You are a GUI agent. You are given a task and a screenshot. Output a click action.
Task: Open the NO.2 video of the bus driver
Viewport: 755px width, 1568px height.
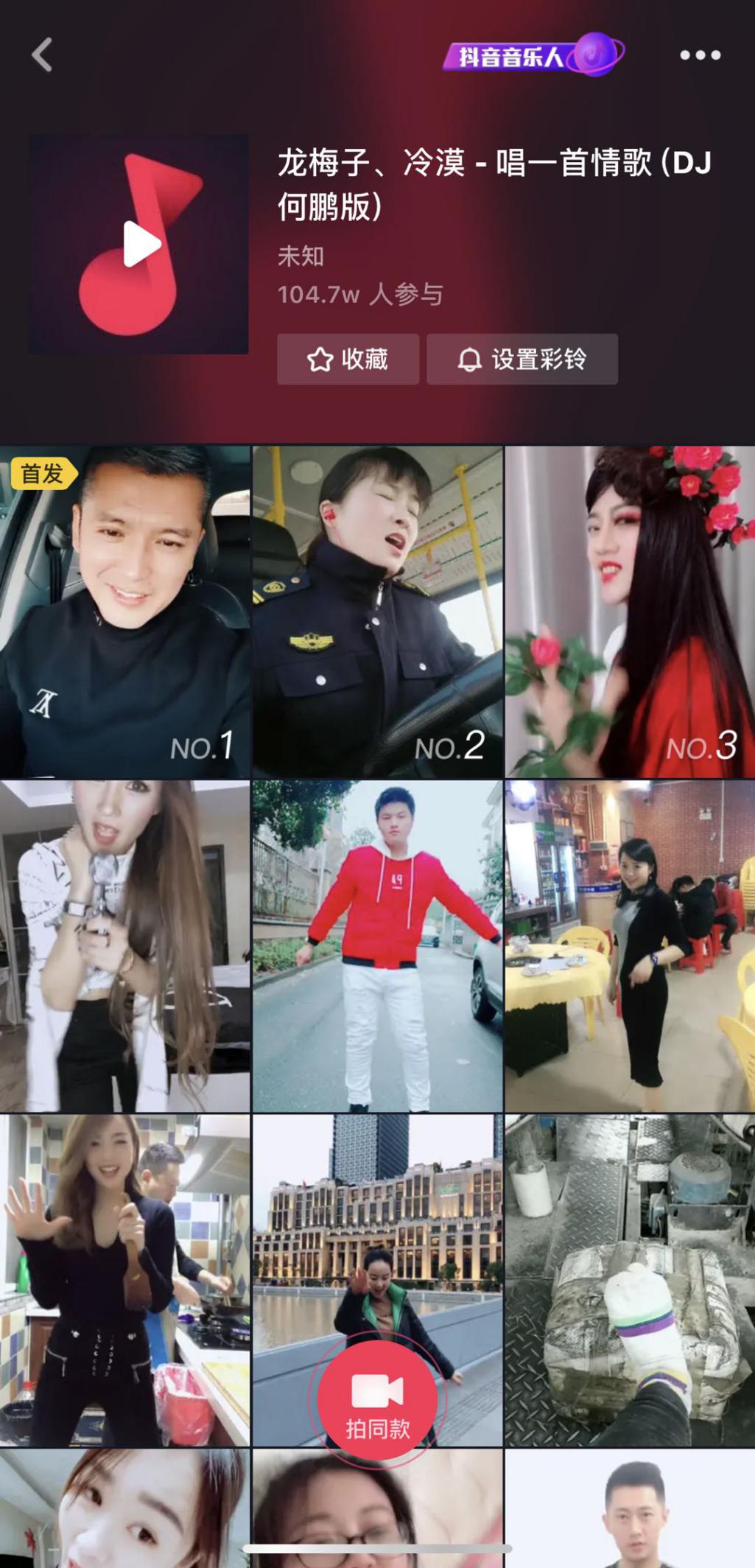coord(377,612)
